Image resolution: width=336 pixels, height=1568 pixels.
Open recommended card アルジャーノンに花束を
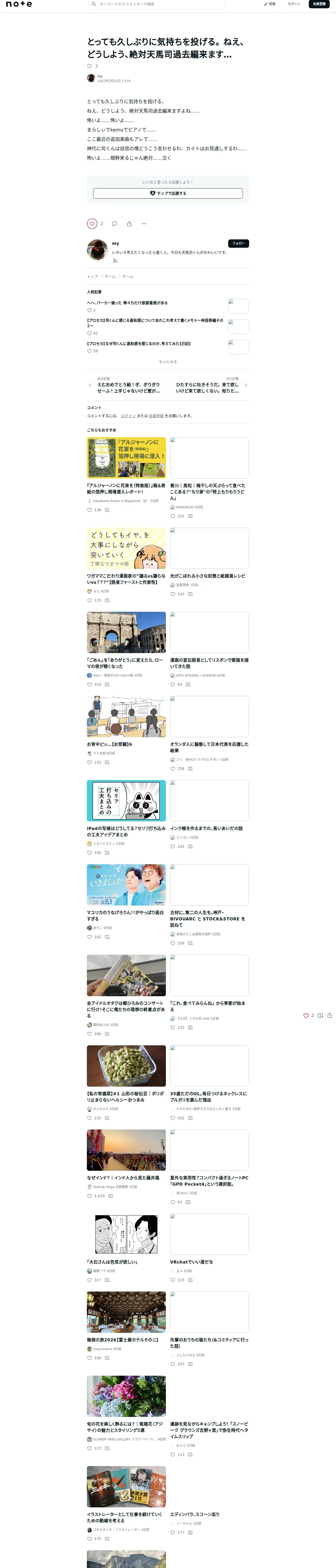coord(126,474)
